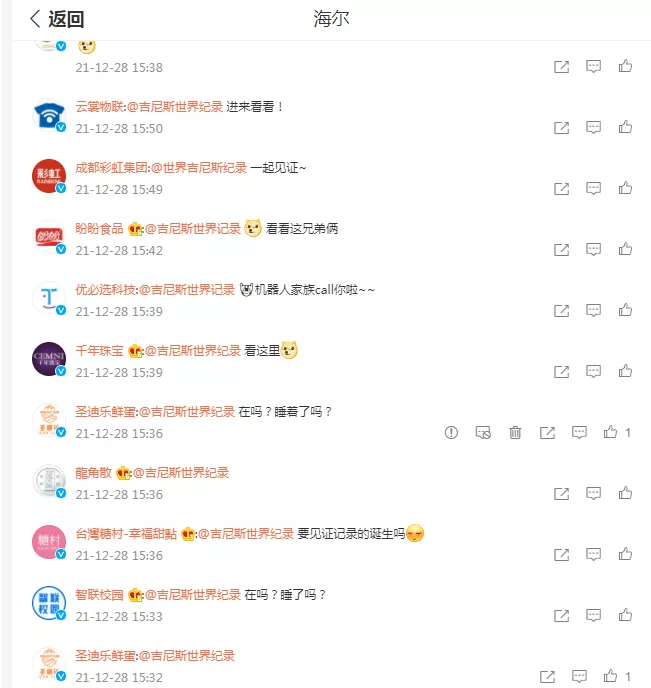Report the 在吗？睡着了吗？ comment
The width and height of the screenshot is (651, 688).
point(451,433)
